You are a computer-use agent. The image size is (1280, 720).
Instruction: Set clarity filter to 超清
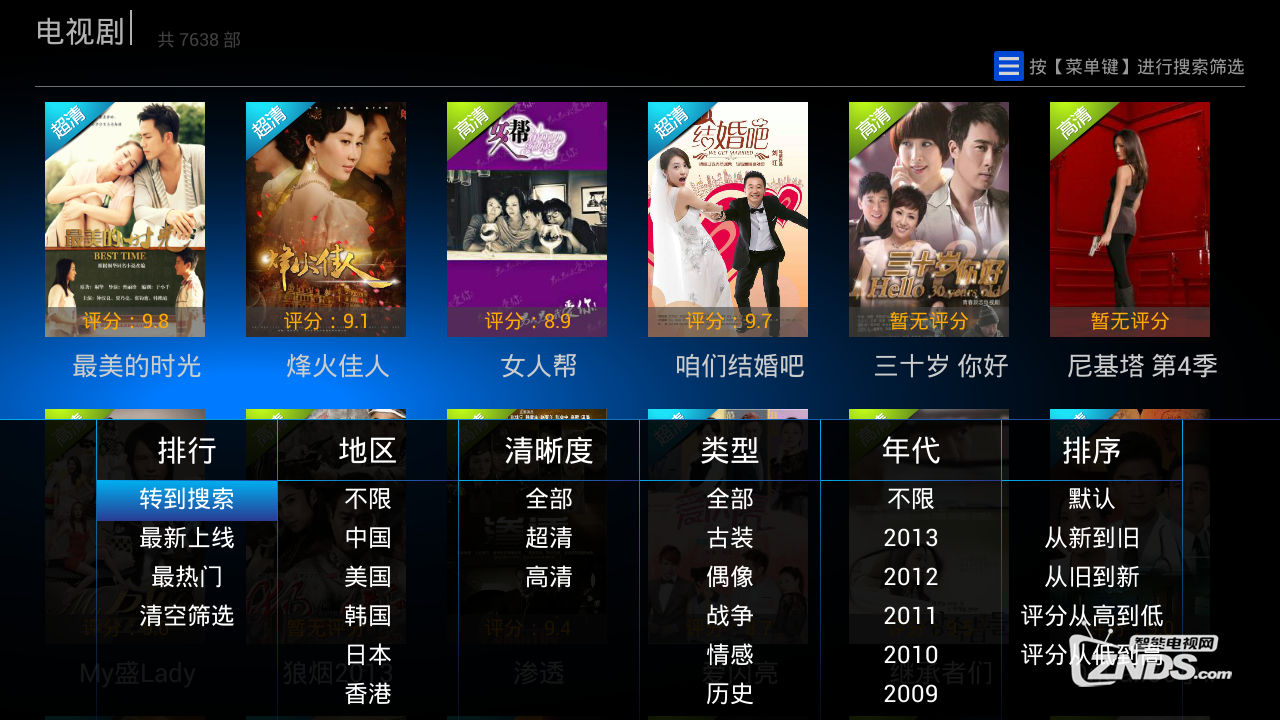[549, 538]
